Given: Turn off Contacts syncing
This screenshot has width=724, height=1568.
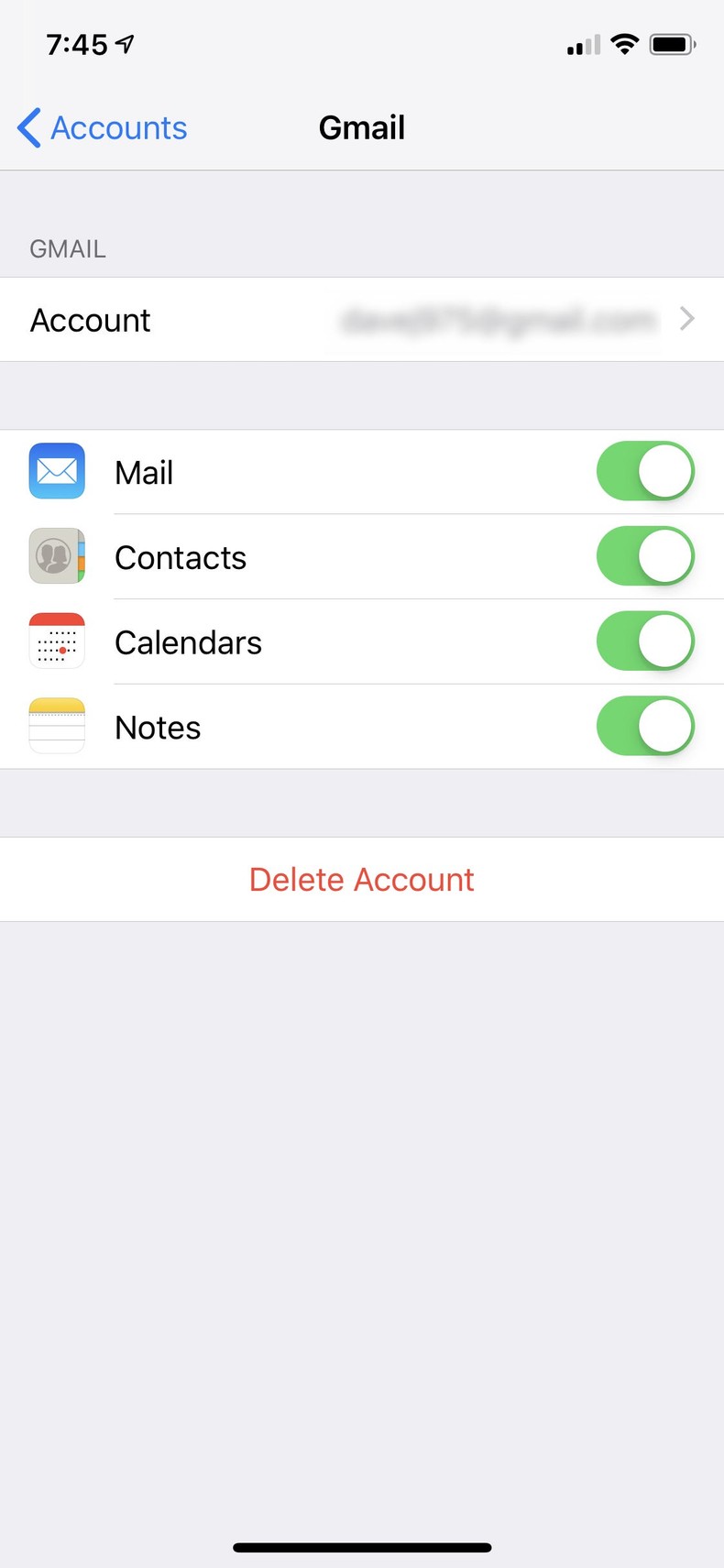Looking at the screenshot, I should 645,556.
